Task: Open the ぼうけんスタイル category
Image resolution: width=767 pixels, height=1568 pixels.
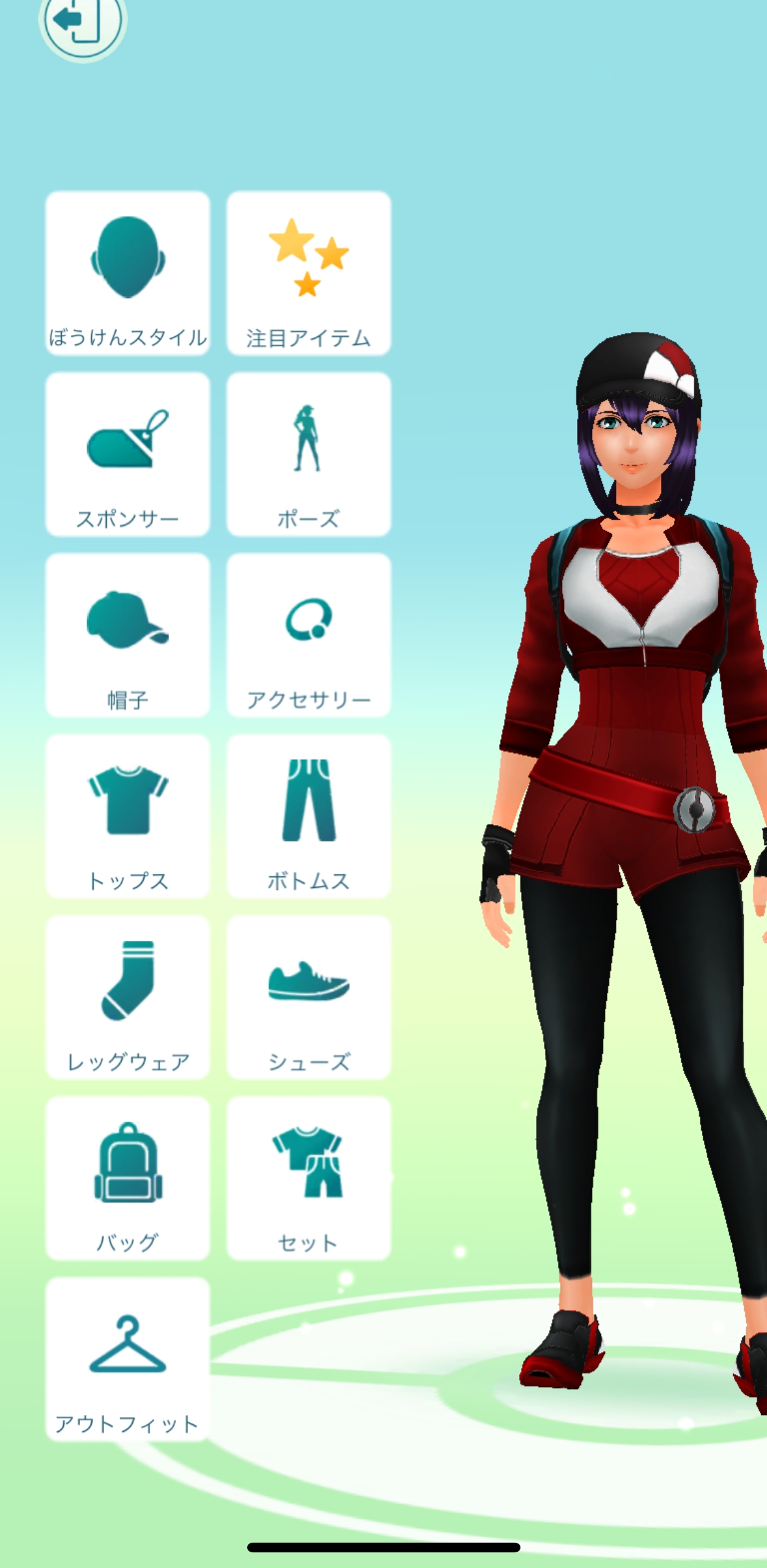Action: [128, 273]
